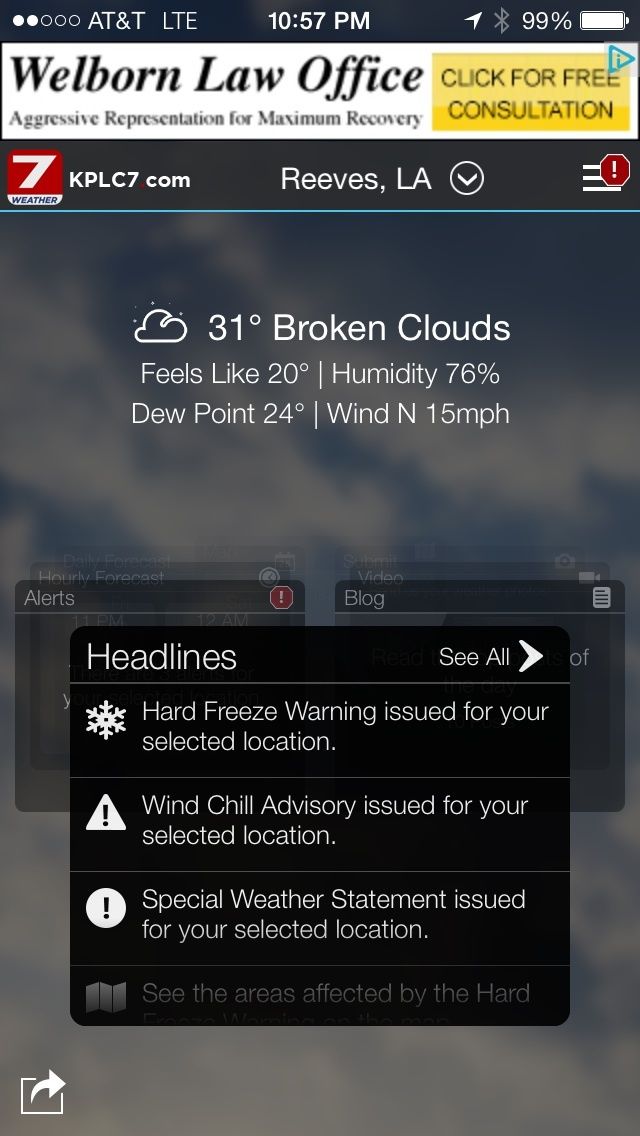Viewport: 640px width, 1136px height.
Task: Open the Reeves, LA location dropdown
Action: point(382,179)
